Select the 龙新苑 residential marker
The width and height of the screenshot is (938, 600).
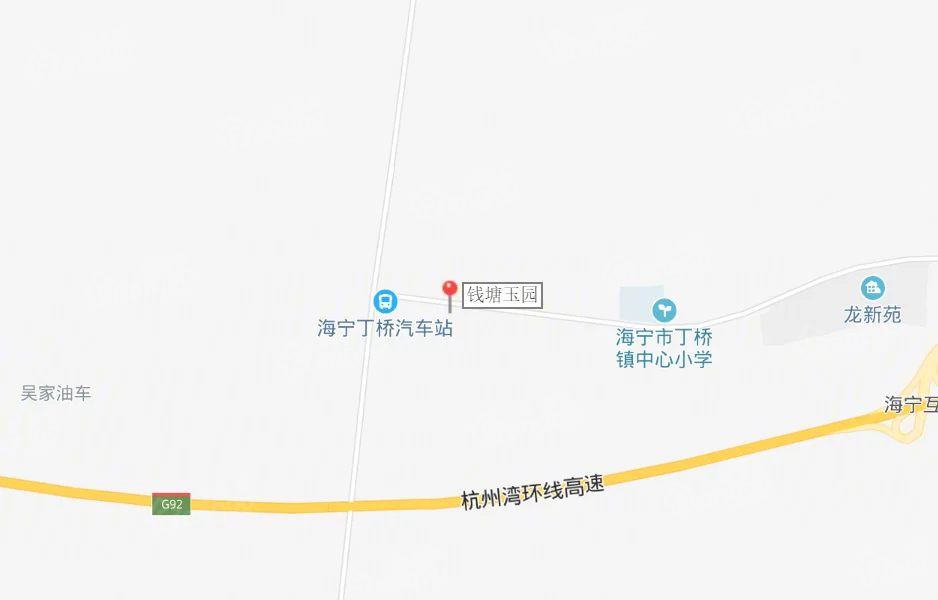(873, 288)
